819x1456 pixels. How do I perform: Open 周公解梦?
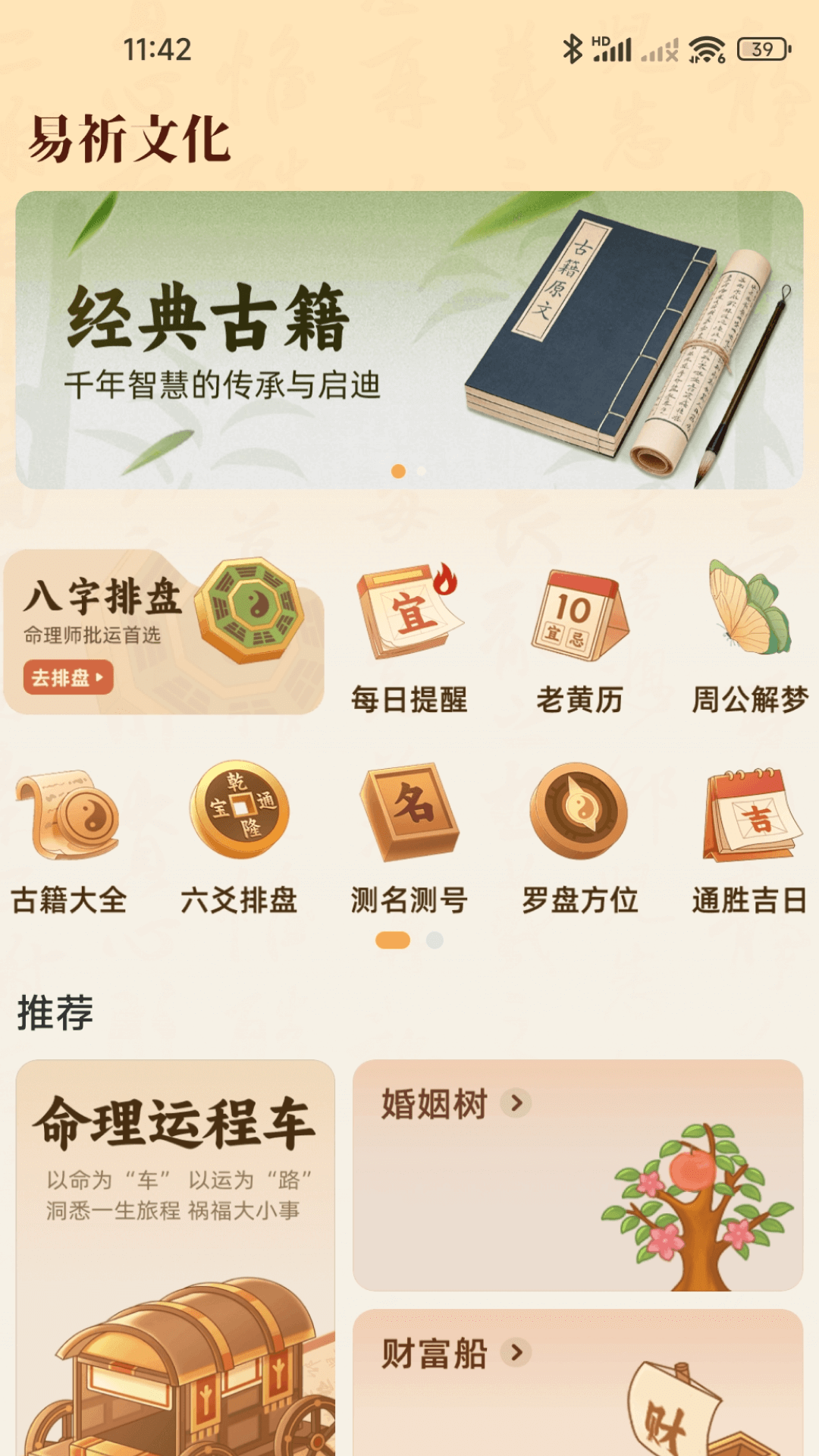pos(749,639)
